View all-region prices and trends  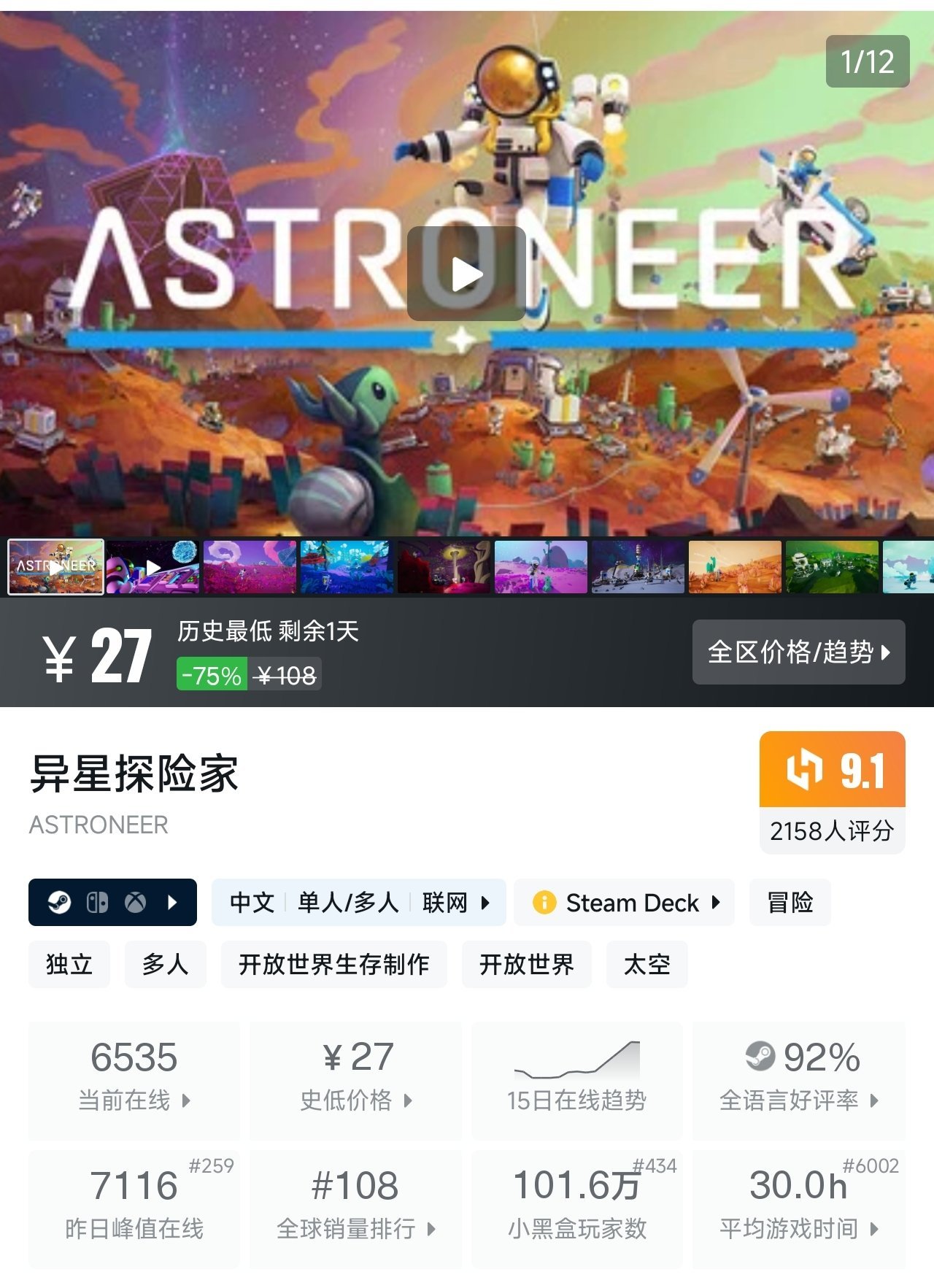798,652
